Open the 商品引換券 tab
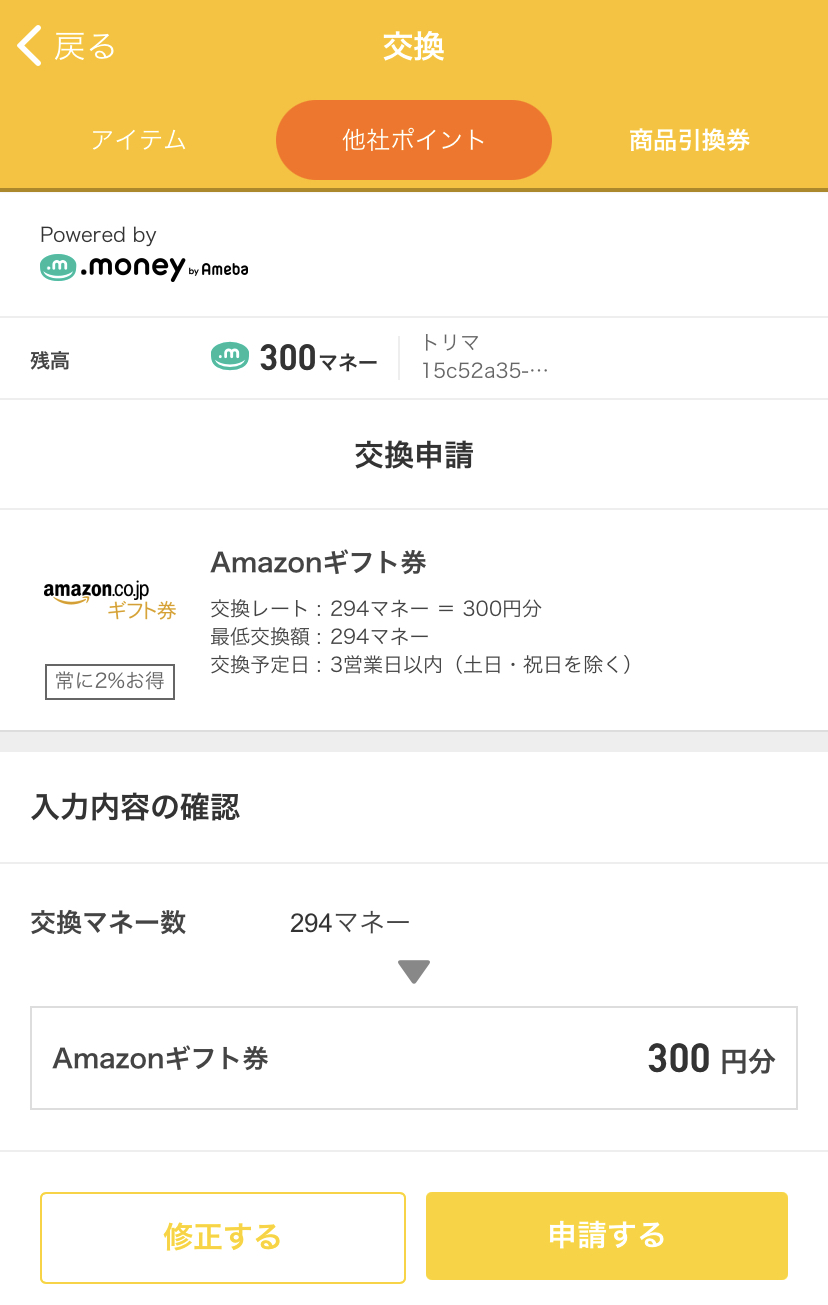 pyautogui.click(x=689, y=140)
